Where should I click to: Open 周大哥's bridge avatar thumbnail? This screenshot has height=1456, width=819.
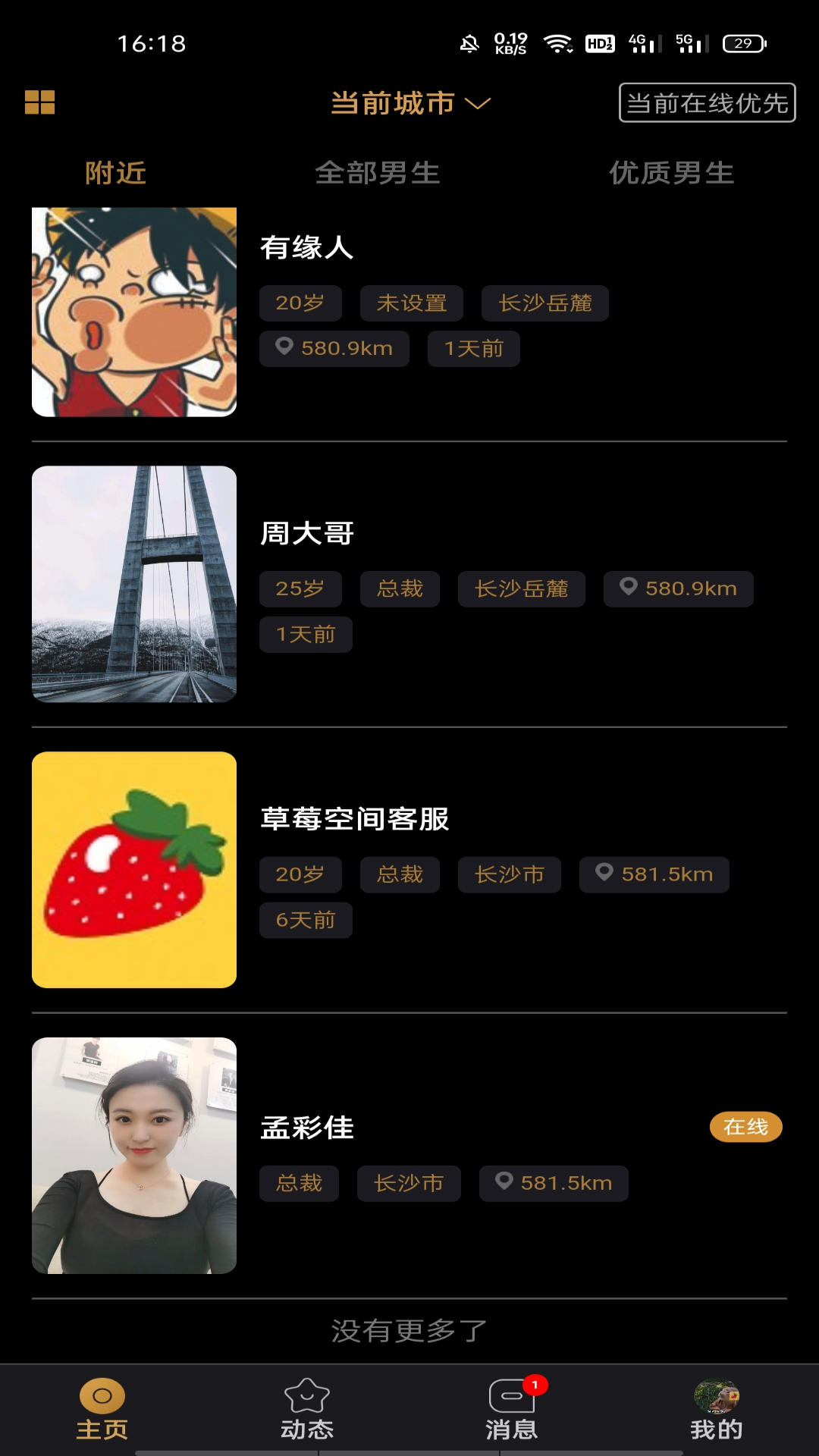coord(134,585)
